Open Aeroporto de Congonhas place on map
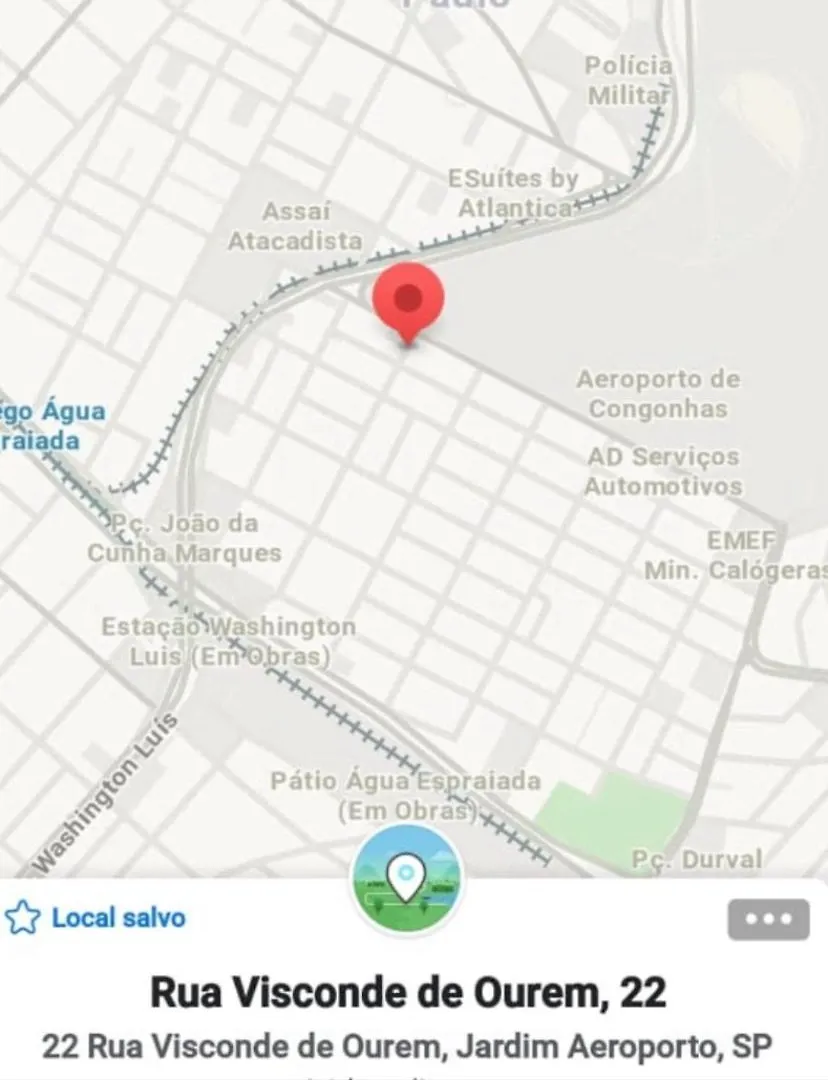The height and width of the screenshot is (1080, 828). point(658,393)
